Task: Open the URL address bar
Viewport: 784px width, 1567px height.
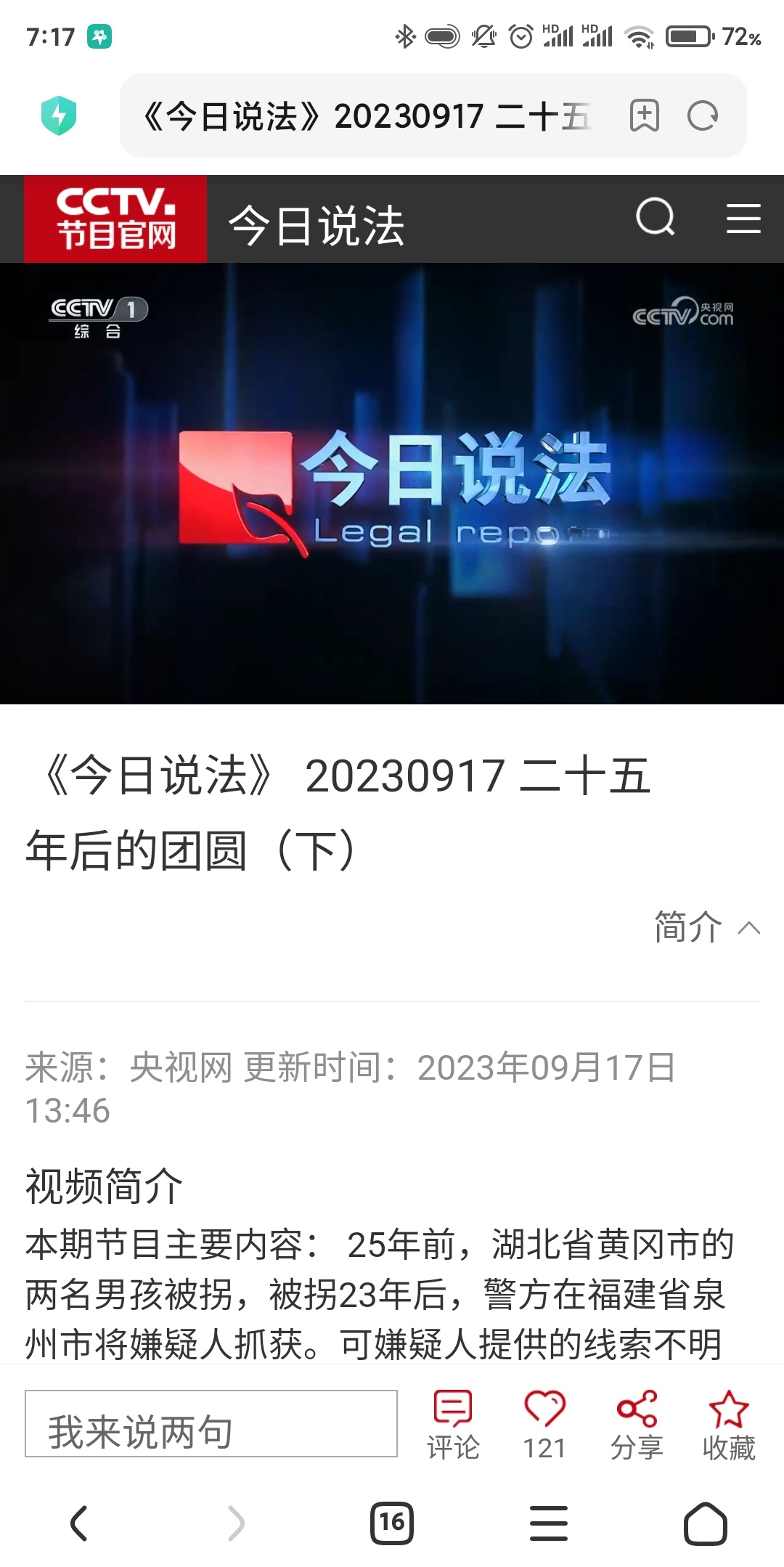Action: pos(367,116)
